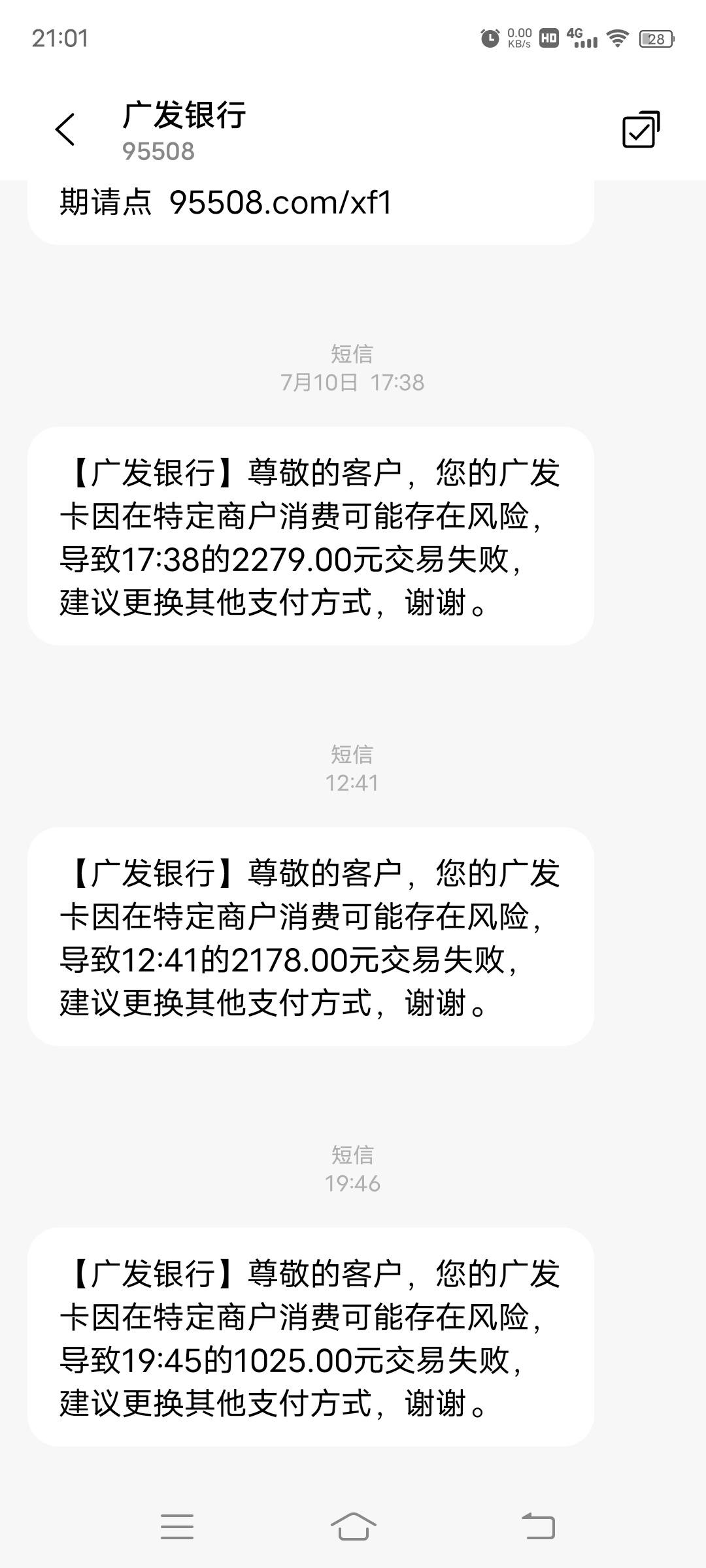Screen dimensions: 706x1568
Task: Open recent apps from navigation bar
Action: [177, 1527]
